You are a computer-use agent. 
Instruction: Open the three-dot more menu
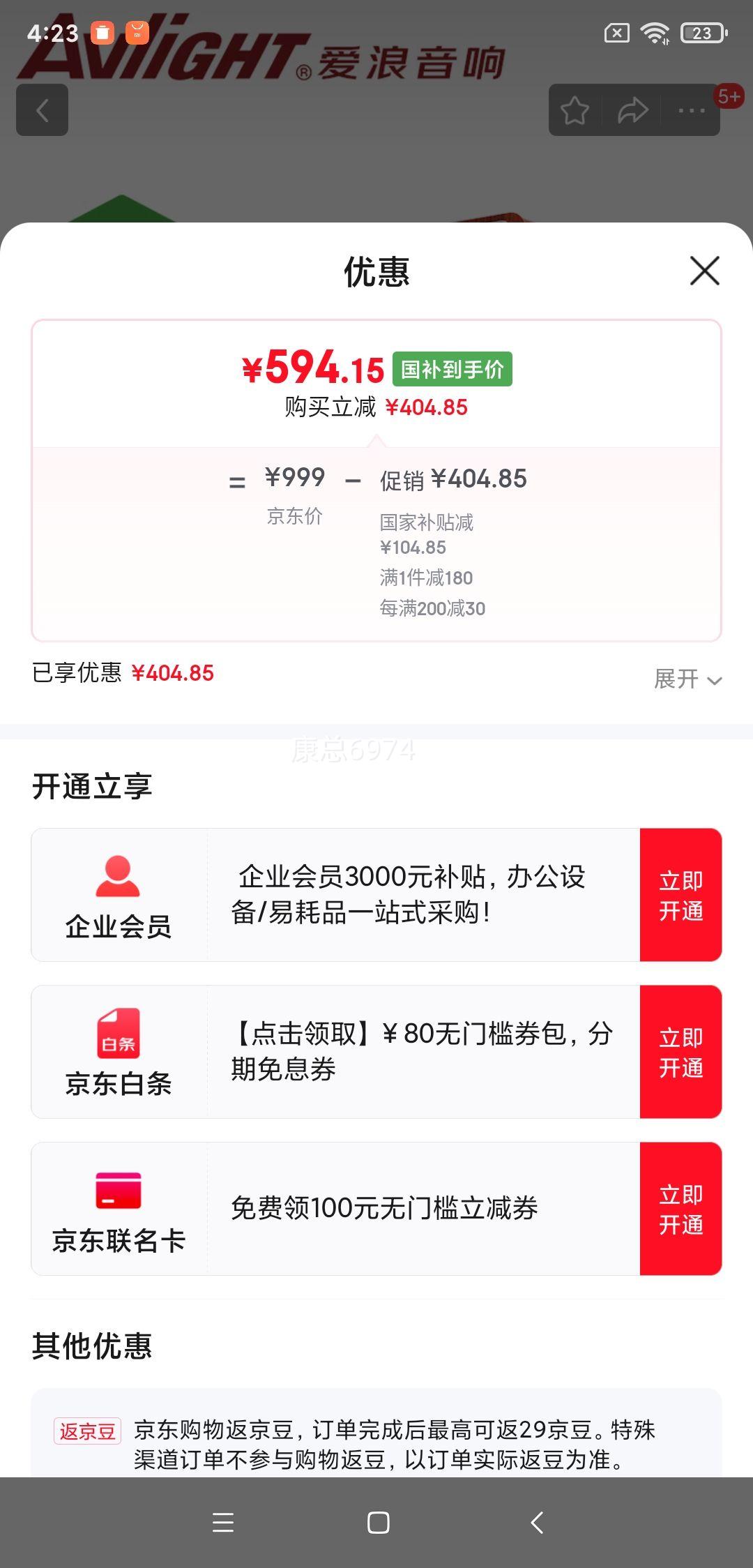tap(692, 110)
